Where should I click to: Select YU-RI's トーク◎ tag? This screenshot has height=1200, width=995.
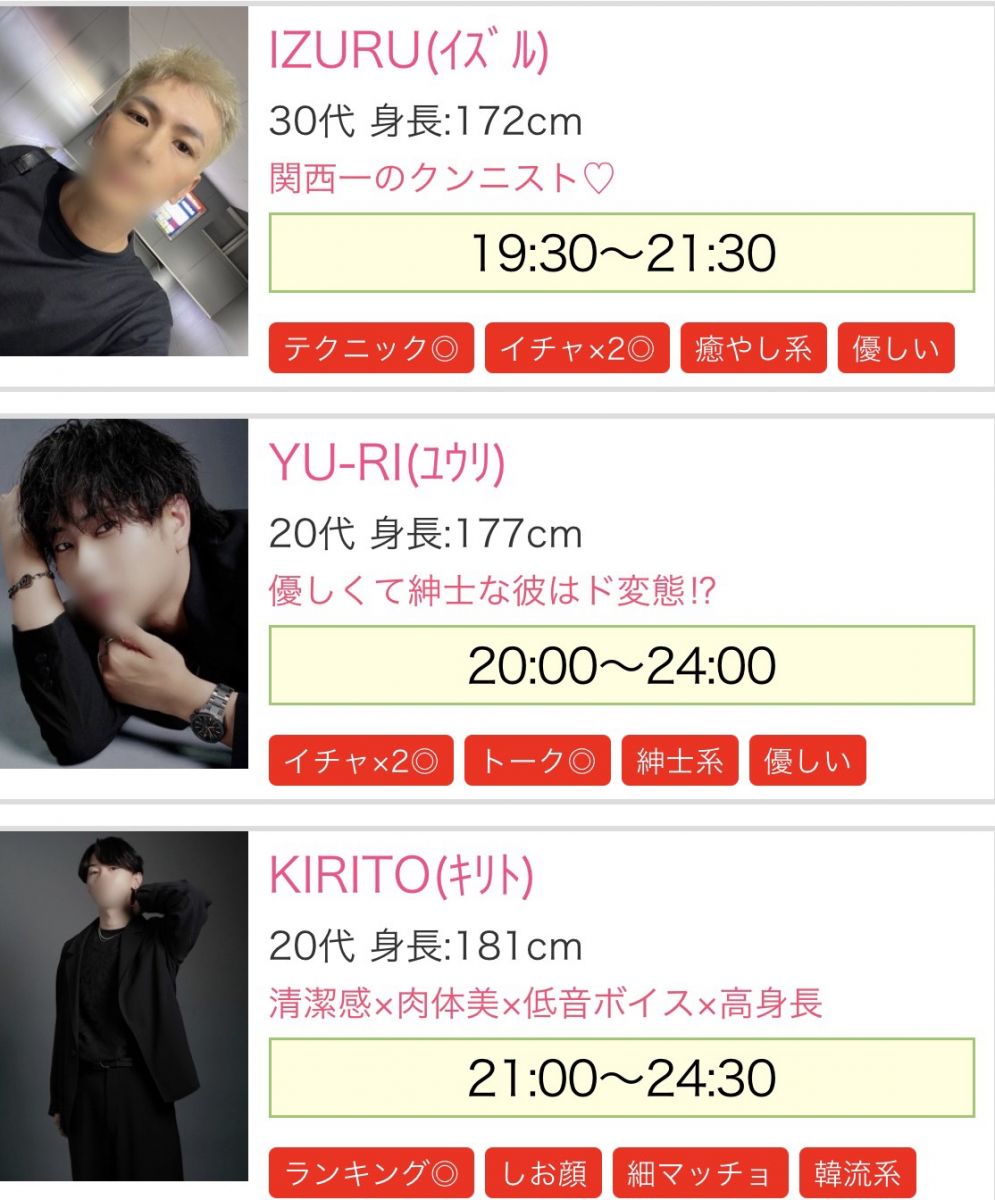pos(537,761)
